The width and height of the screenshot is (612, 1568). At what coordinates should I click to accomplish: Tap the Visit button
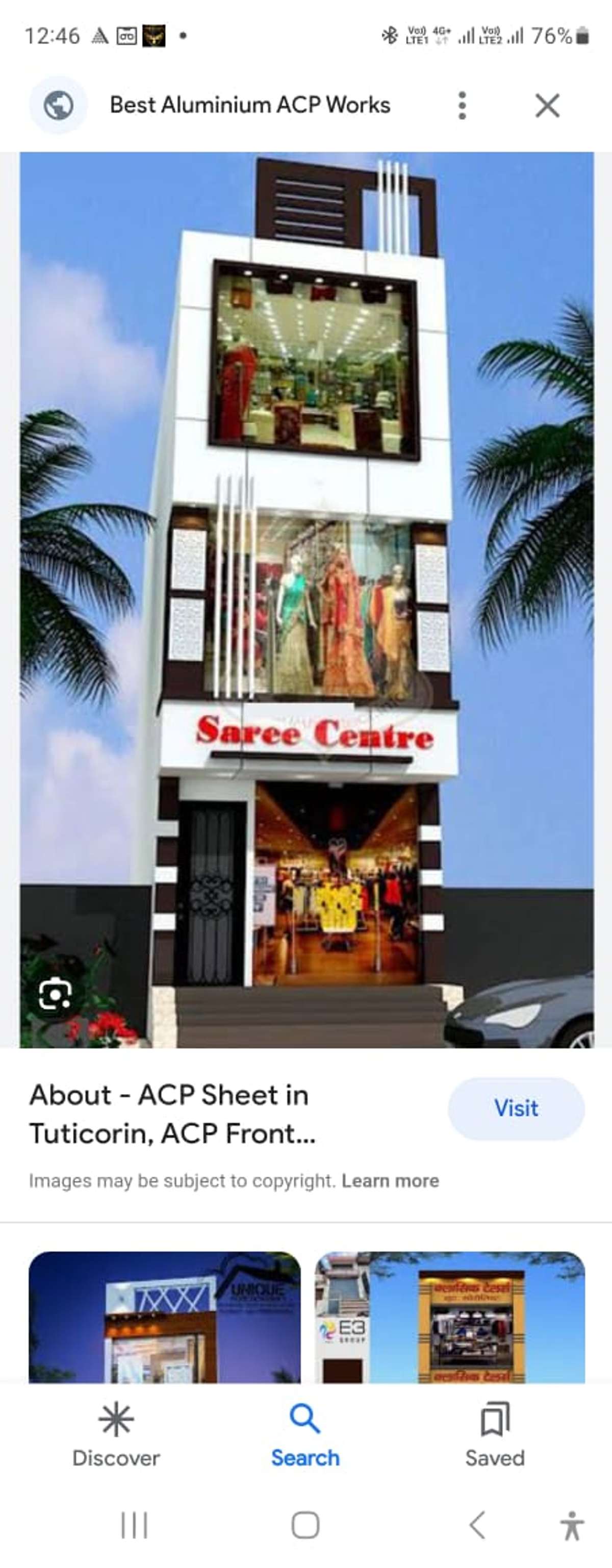(516, 1108)
